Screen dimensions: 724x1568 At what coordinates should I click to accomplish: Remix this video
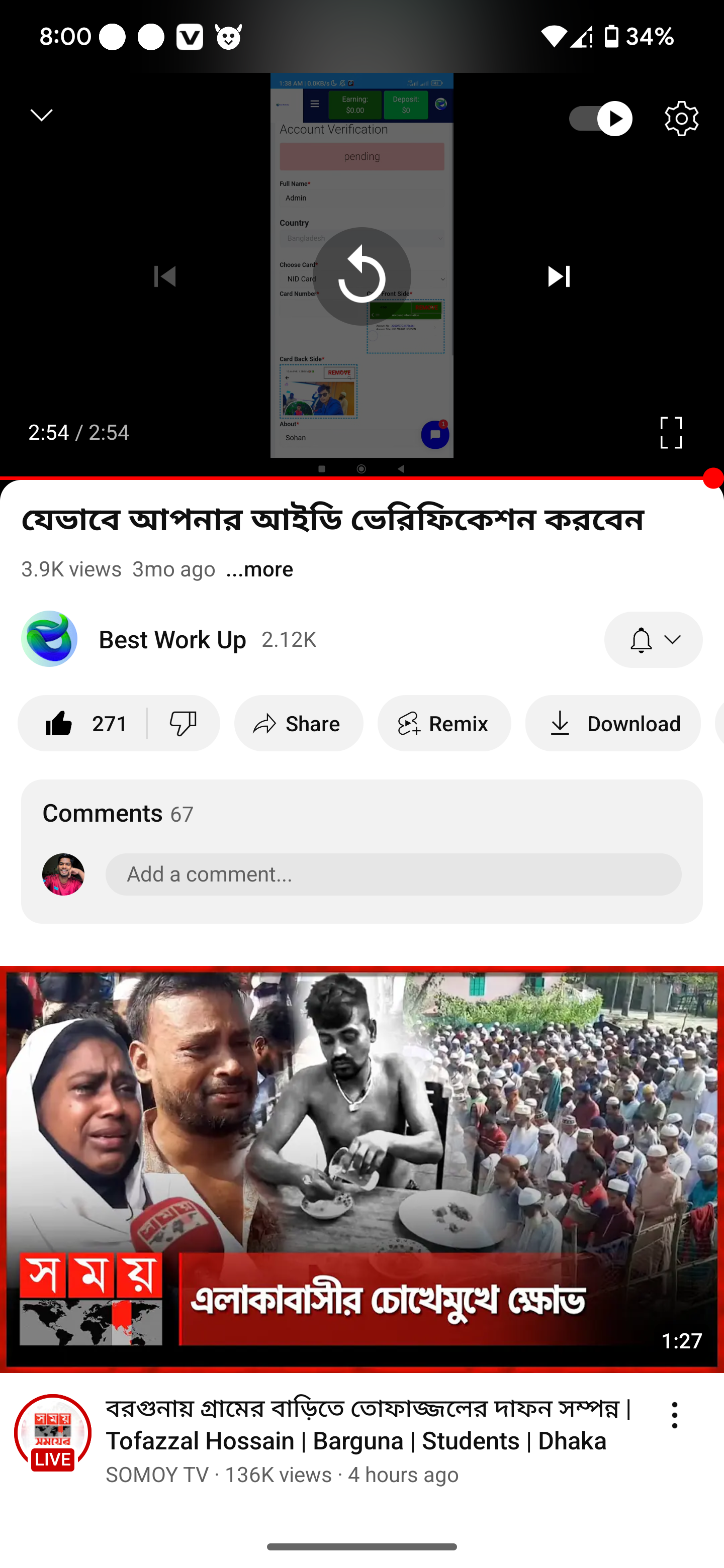coord(444,723)
